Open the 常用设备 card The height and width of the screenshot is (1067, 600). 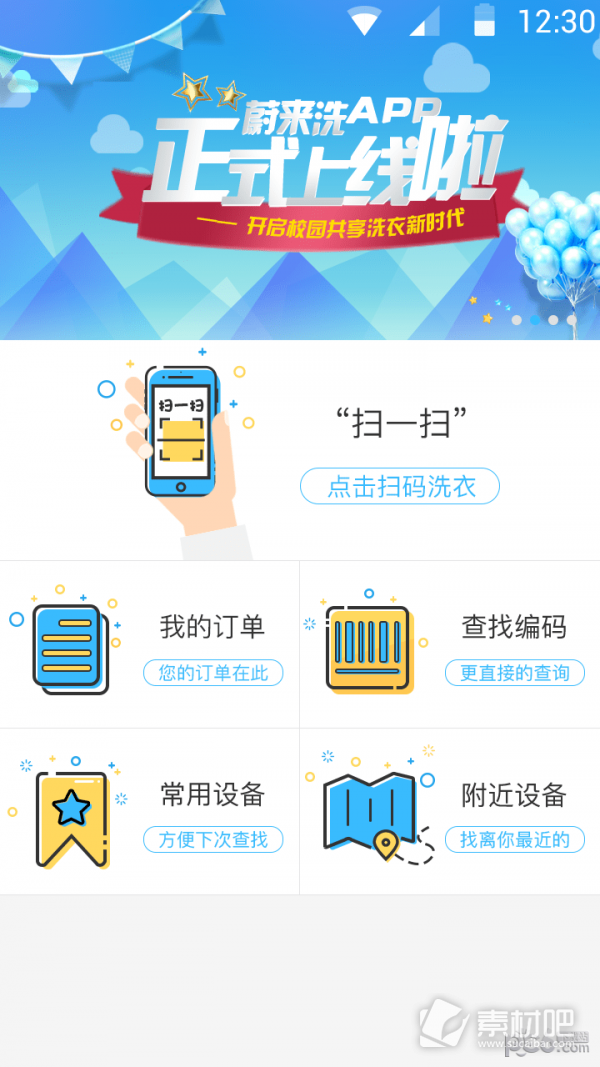[150, 811]
